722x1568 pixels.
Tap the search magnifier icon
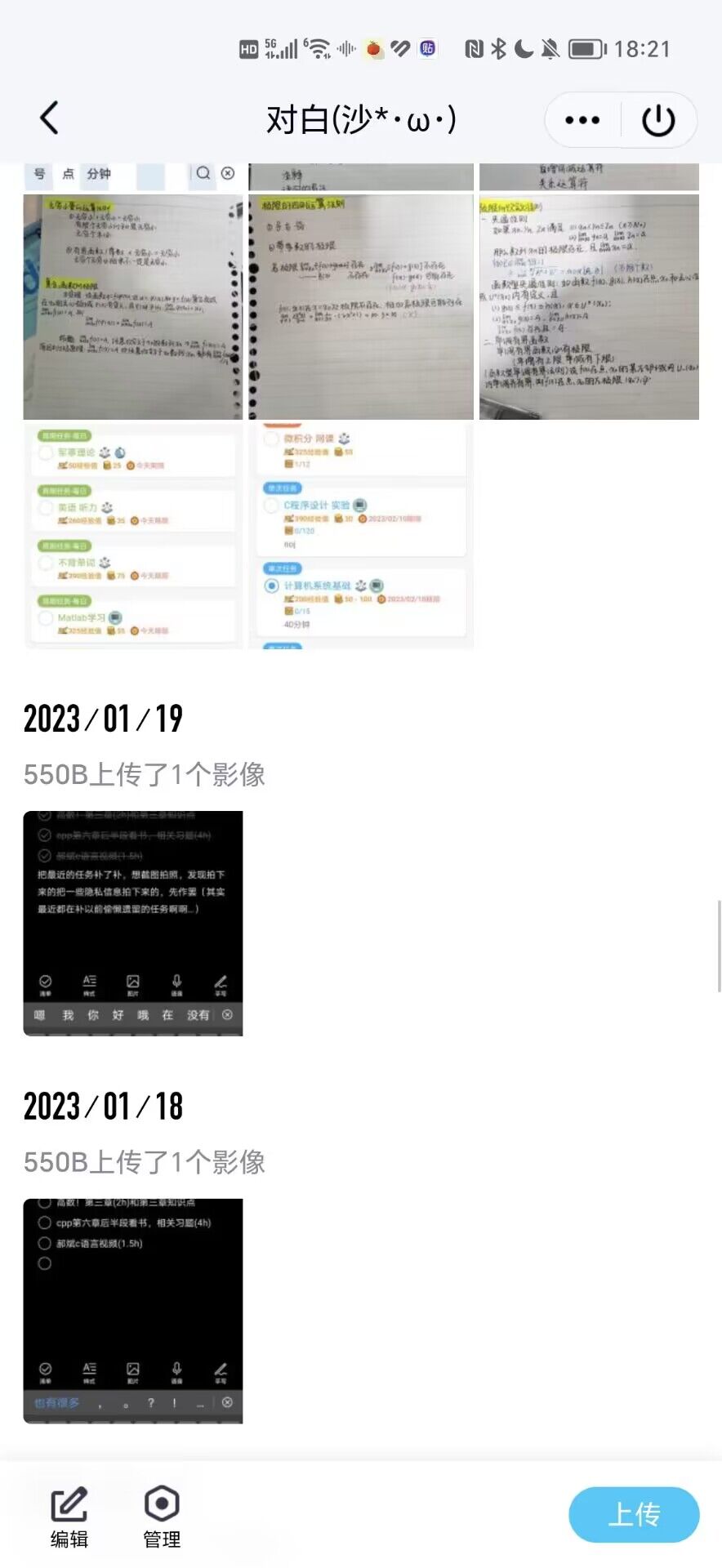(x=202, y=174)
